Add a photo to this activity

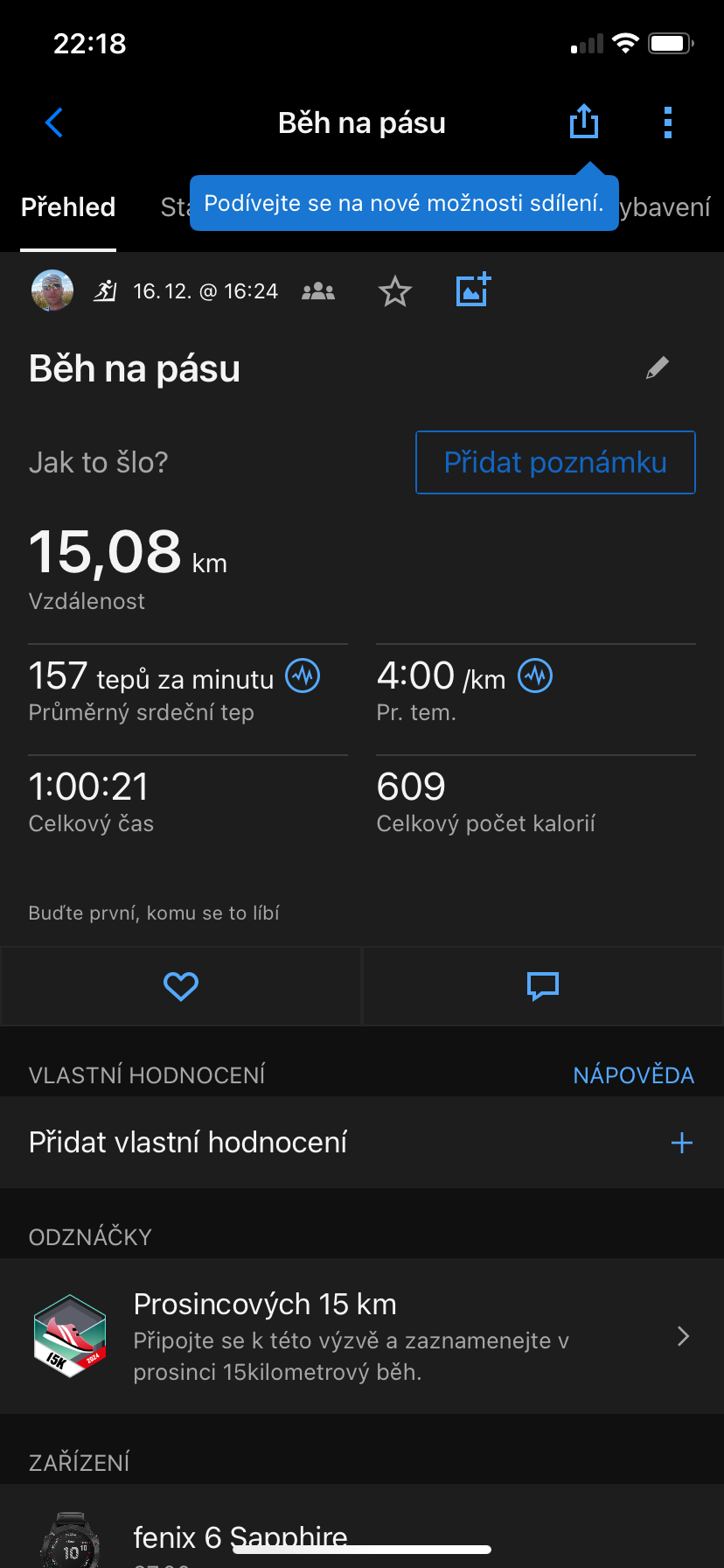click(x=473, y=290)
